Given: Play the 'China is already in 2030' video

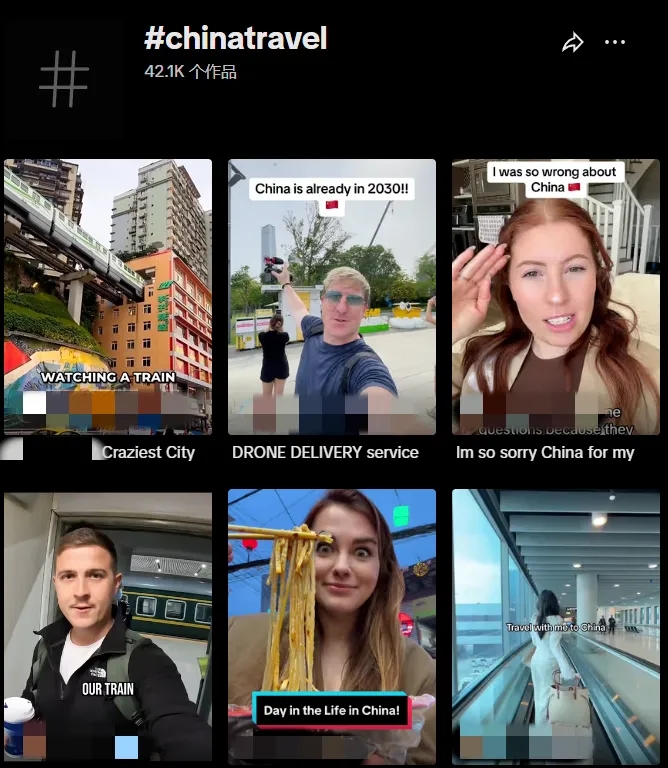Looking at the screenshot, I should [332, 296].
